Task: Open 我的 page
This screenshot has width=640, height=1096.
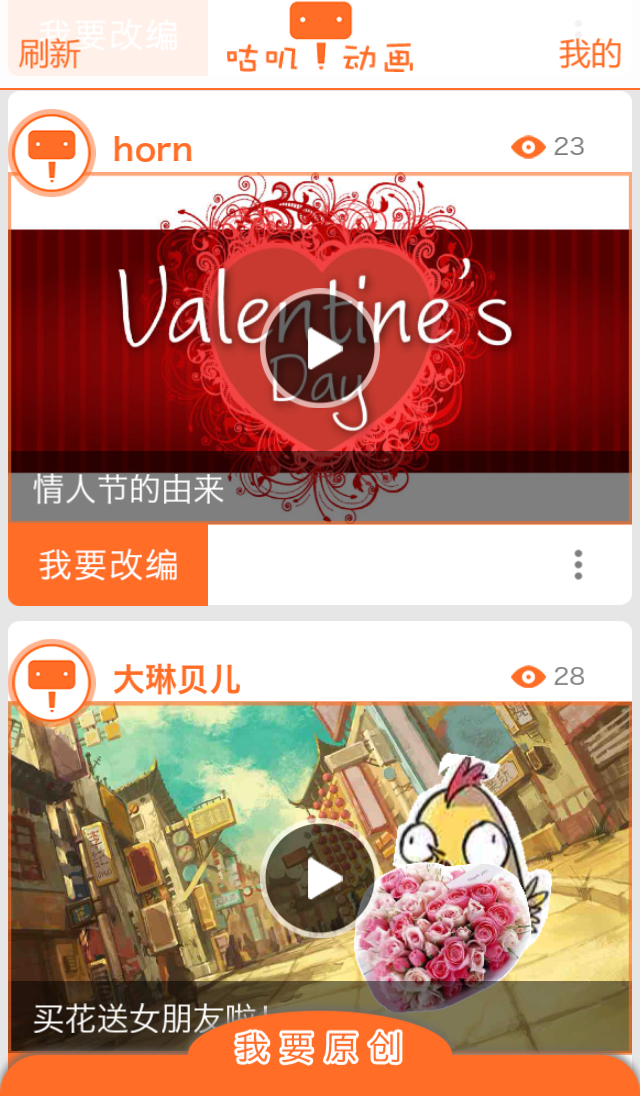Action: tap(590, 54)
